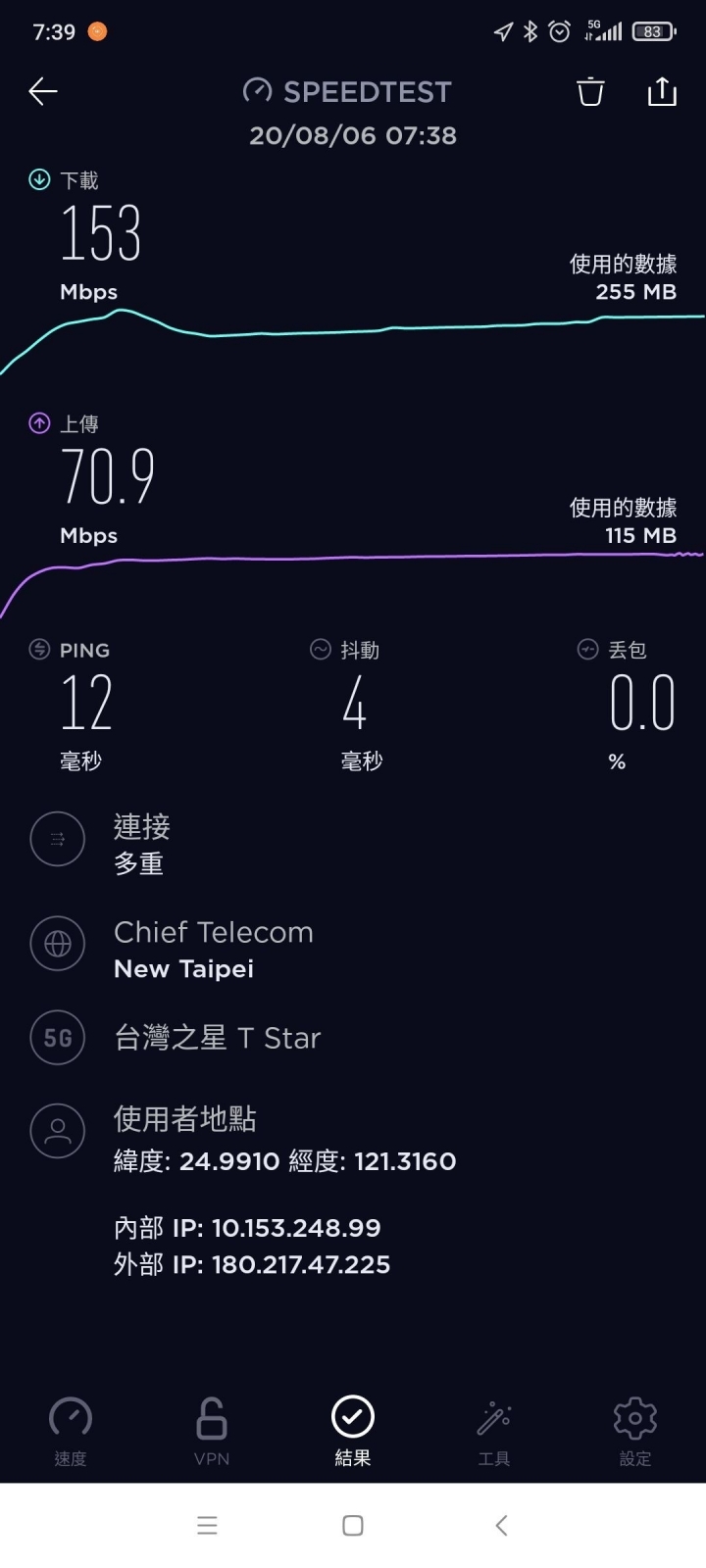Open the VPN tab
The height and width of the screenshot is (1568, 706).
coord(212,1431)
